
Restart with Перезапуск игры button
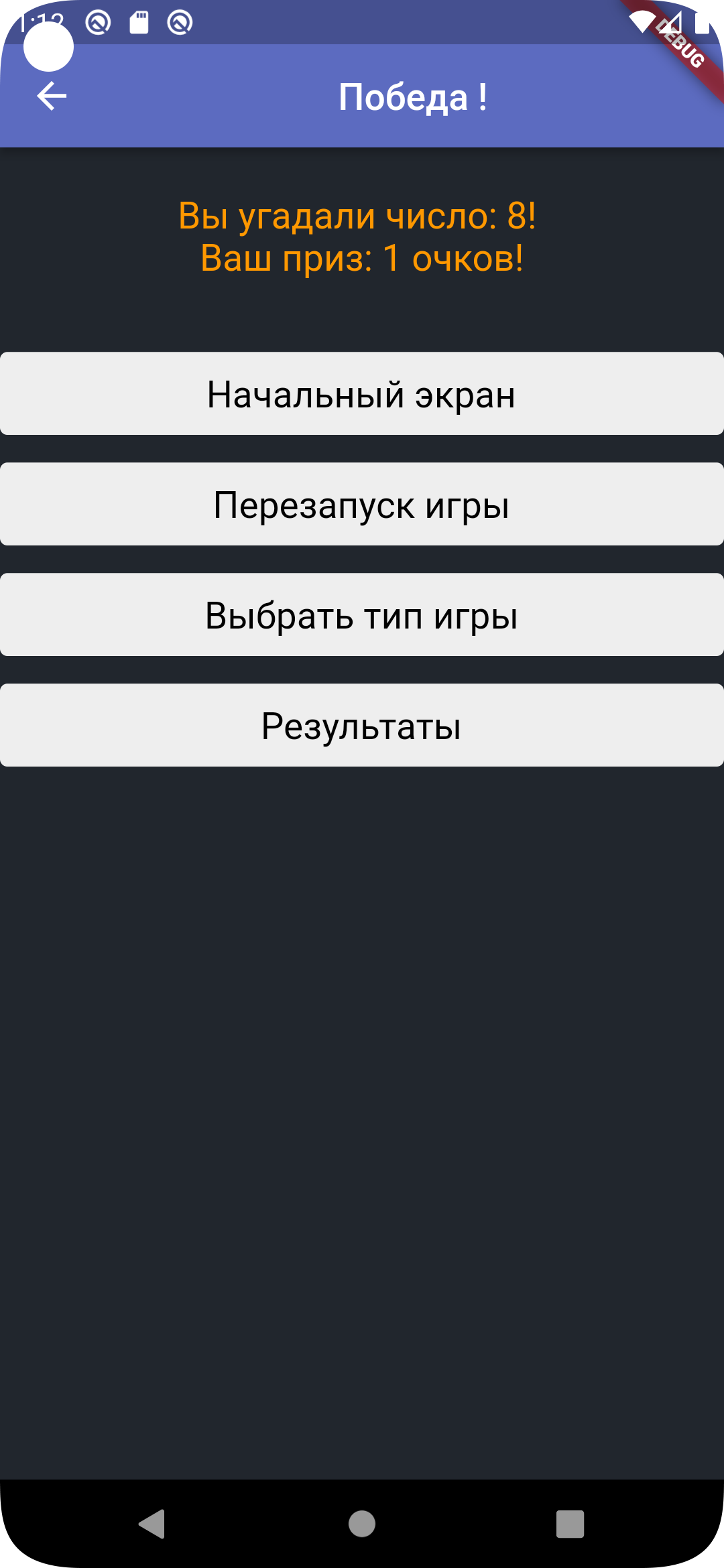362,505
